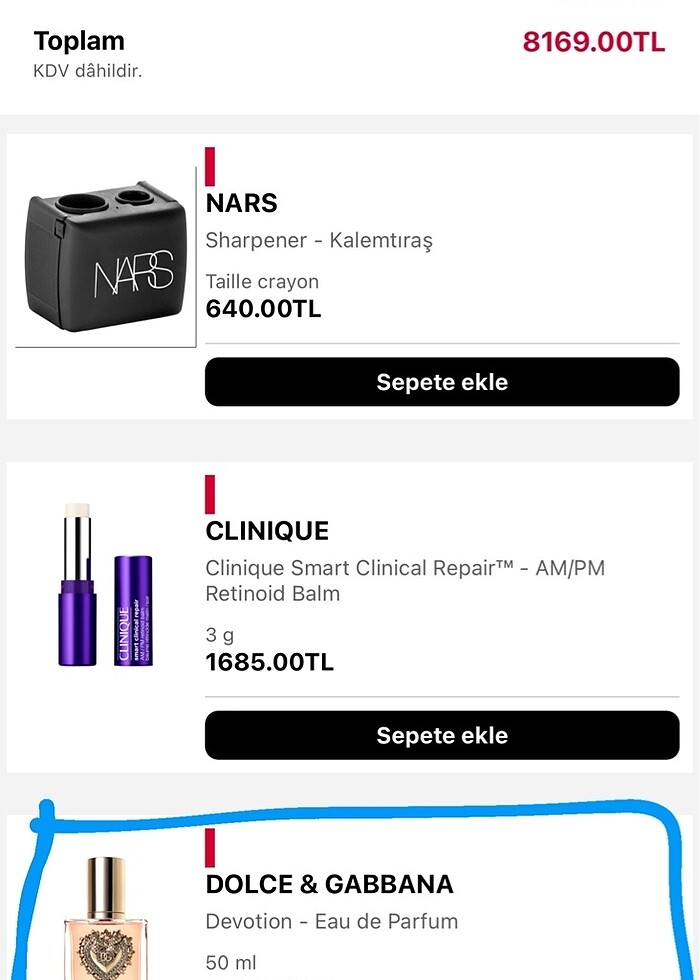Add the NARS Sharpener to the cart
This screenshot has height=980, width=700.
coord(442,382)
